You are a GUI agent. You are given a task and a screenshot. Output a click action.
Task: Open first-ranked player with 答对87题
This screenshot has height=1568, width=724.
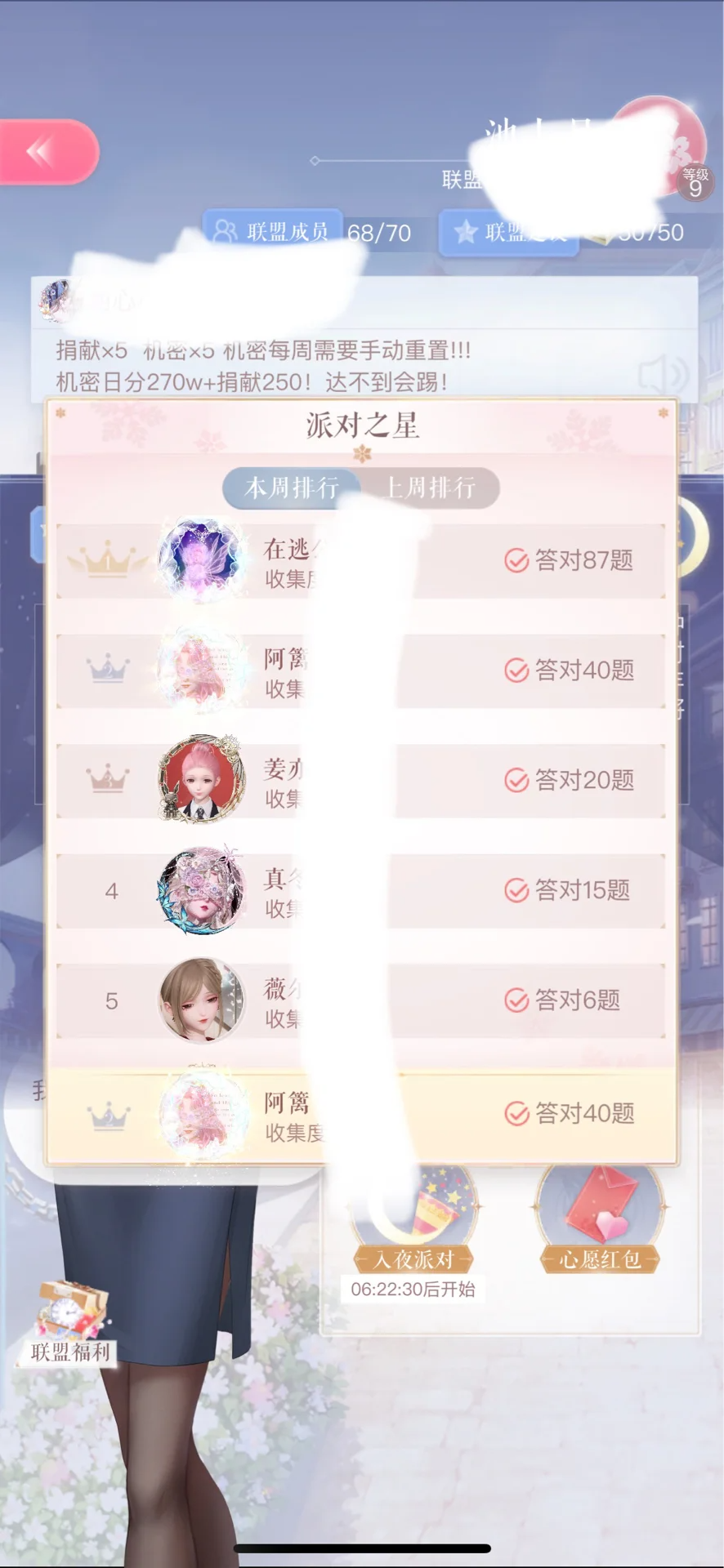coord(360,561)
